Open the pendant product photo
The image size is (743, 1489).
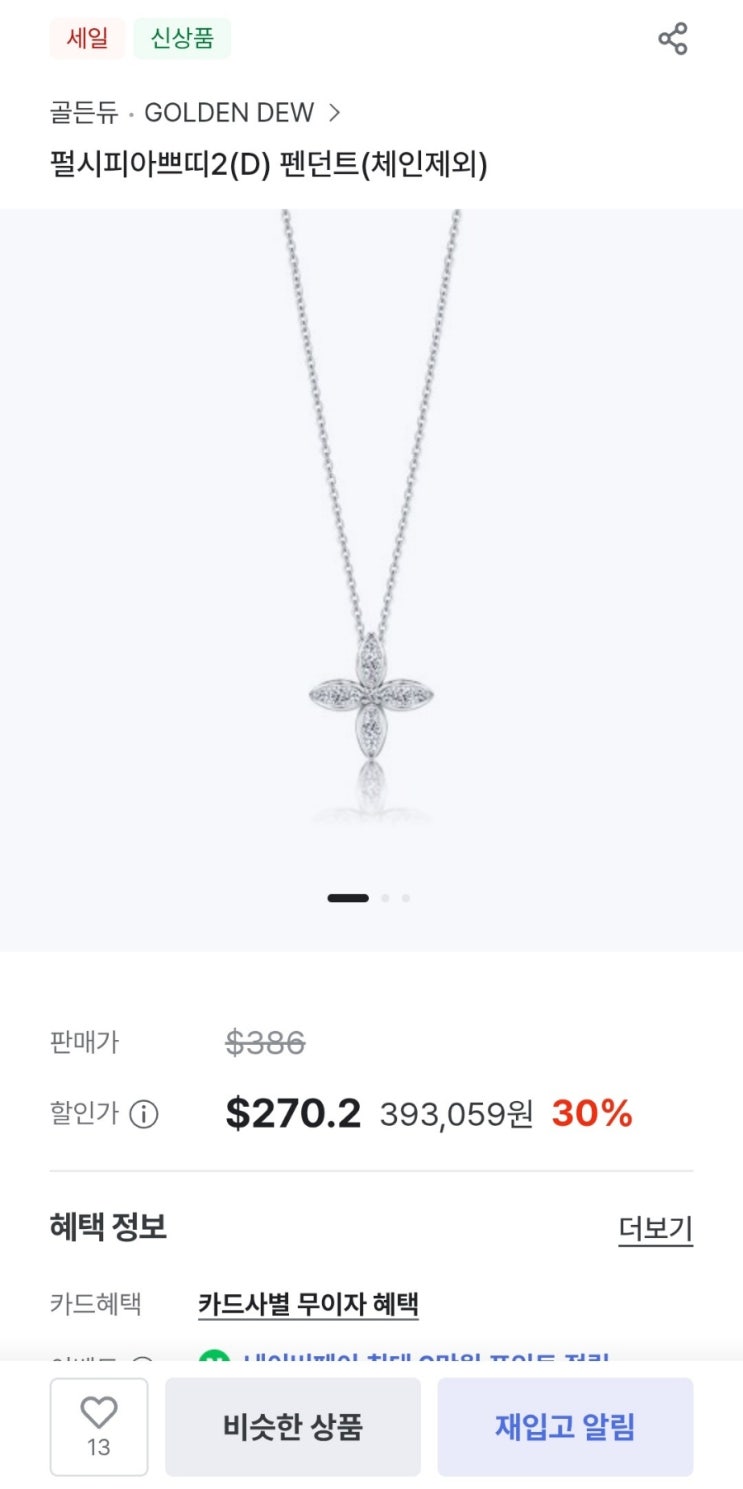[371, 580]
